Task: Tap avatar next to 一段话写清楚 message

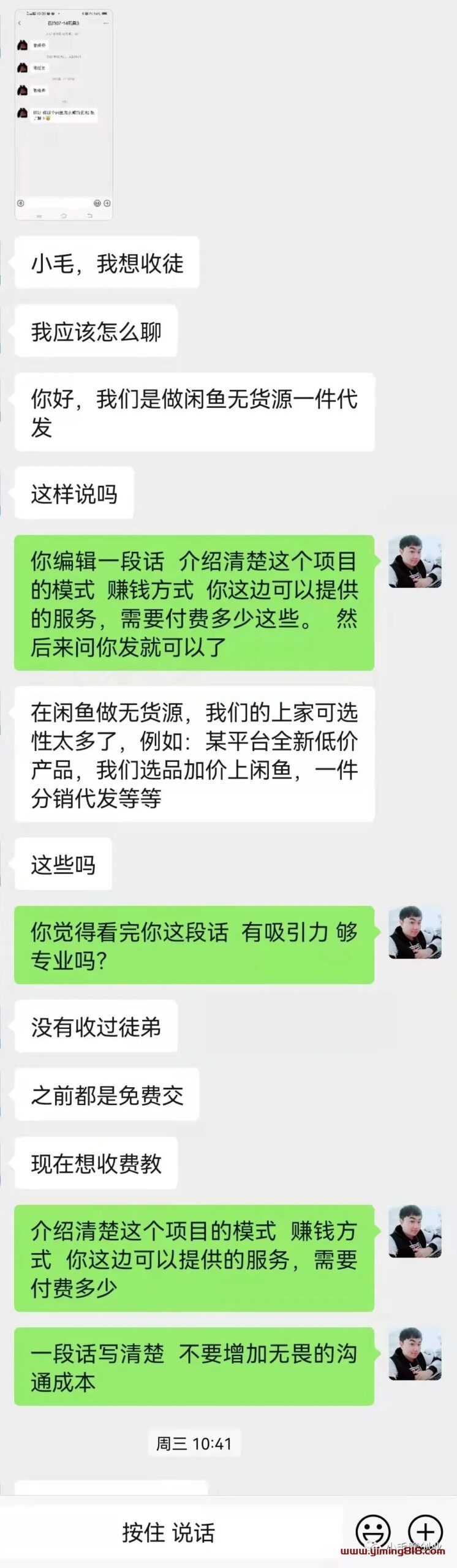Action: 415,1354
